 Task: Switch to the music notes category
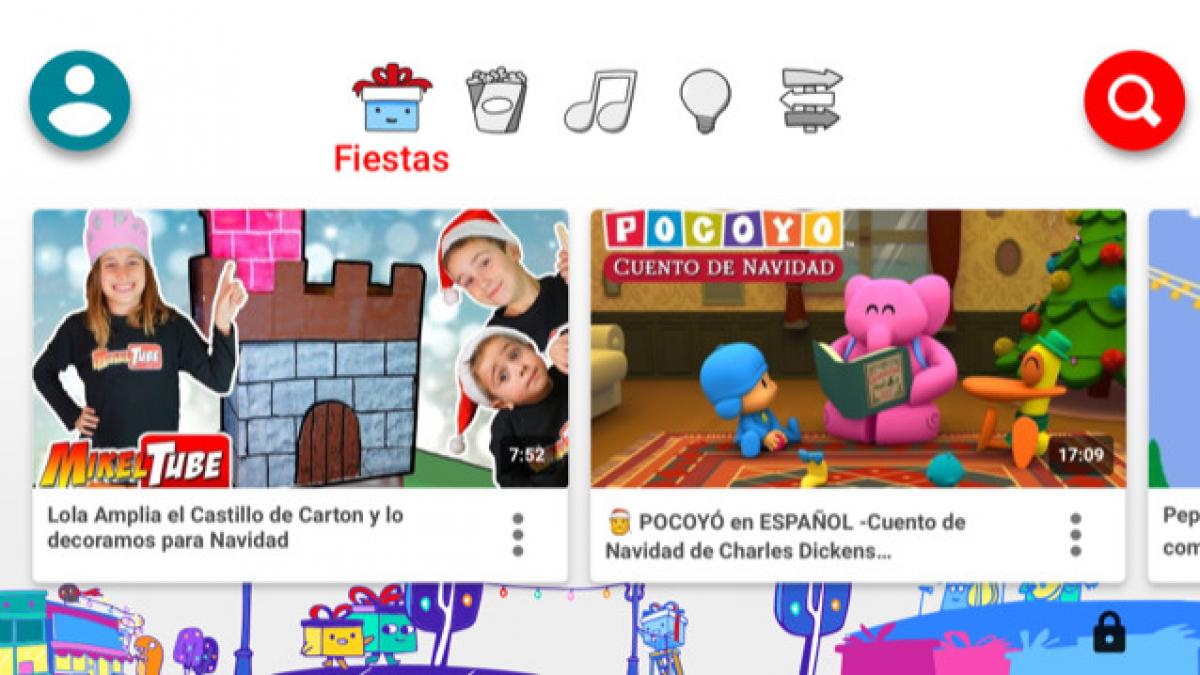point(601,101)
